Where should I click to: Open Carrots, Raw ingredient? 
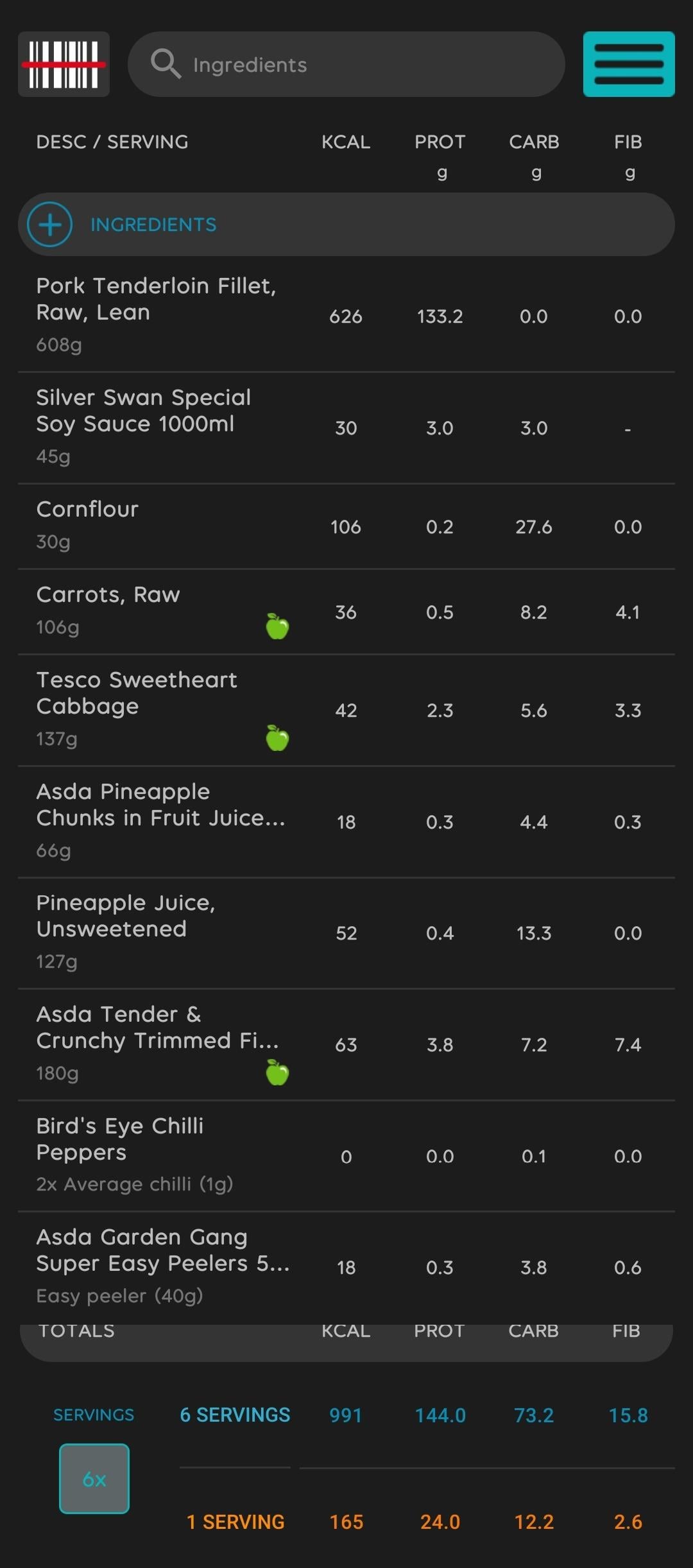click(346, 612)
